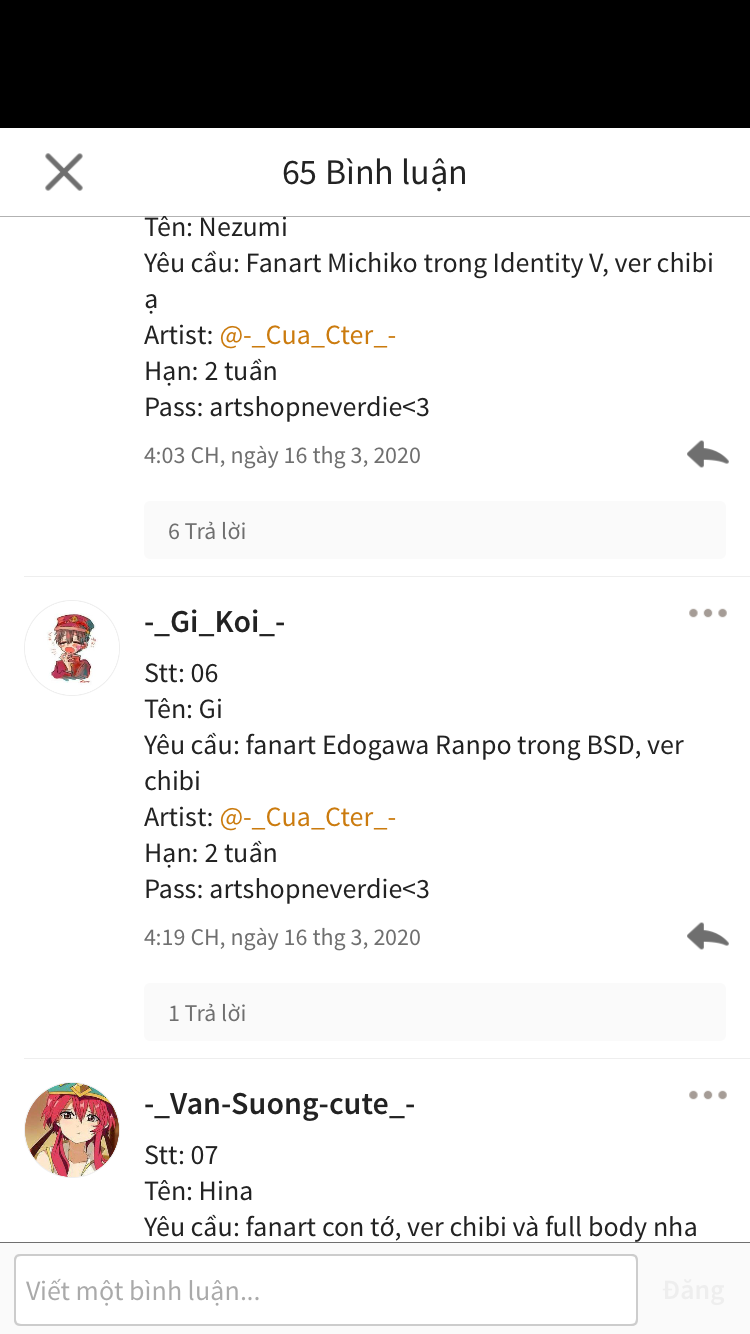Focus the Viết một bình luận field

click(326, 1290)
